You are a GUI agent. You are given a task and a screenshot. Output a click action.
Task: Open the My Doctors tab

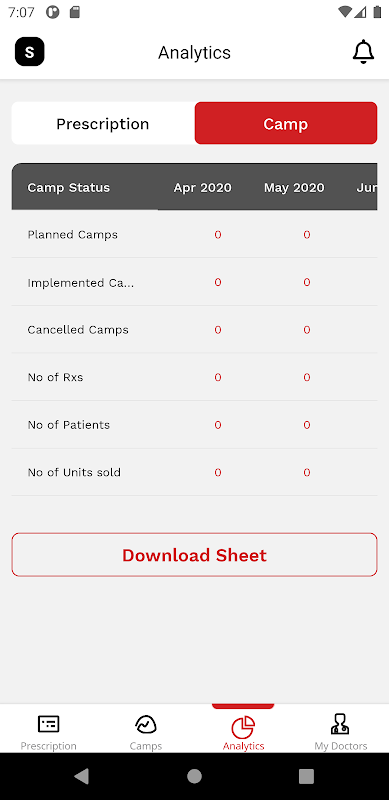pos(341,732)
